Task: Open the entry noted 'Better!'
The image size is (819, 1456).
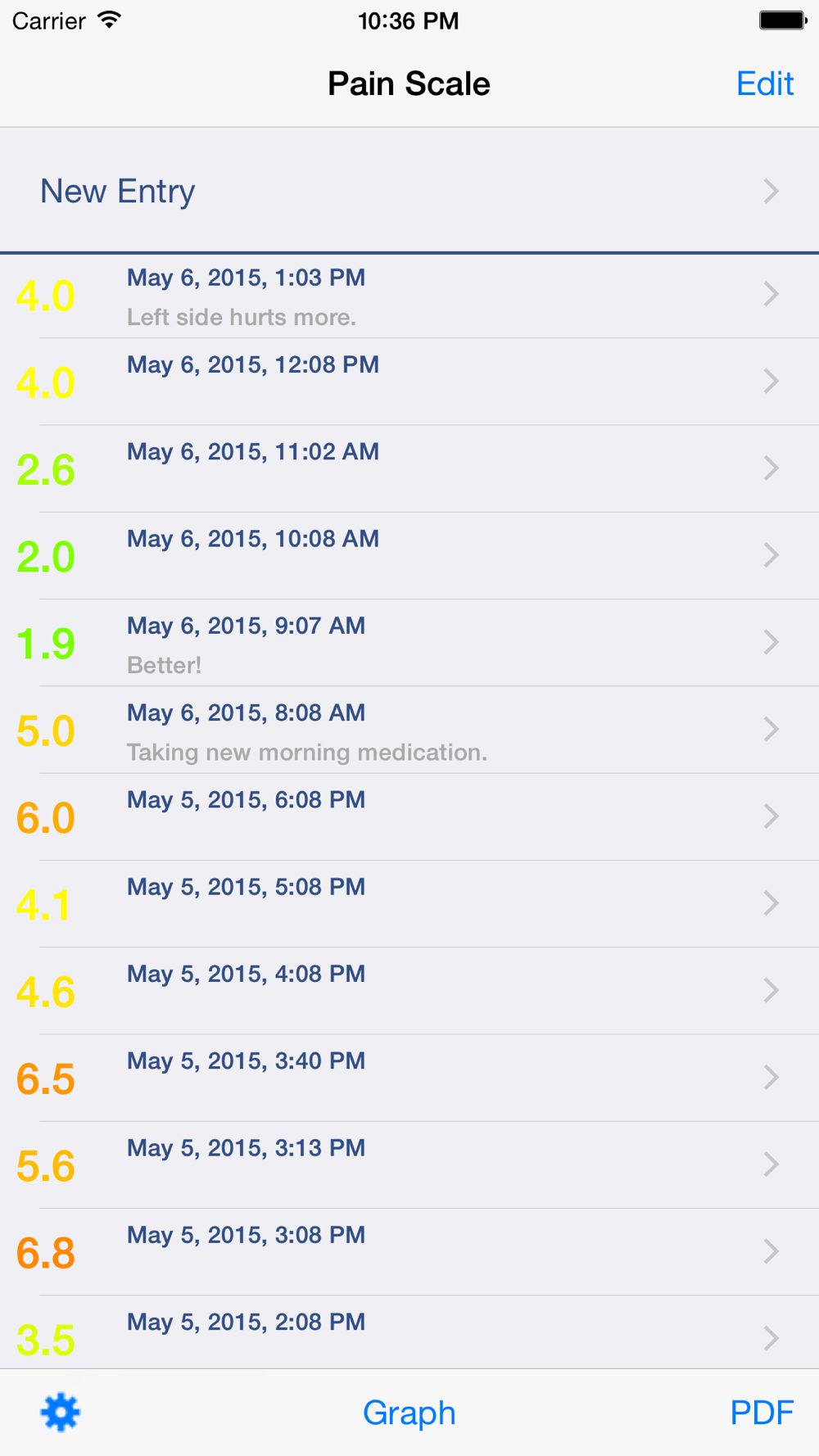Action: pyautogui.click(x=409, y=643)
